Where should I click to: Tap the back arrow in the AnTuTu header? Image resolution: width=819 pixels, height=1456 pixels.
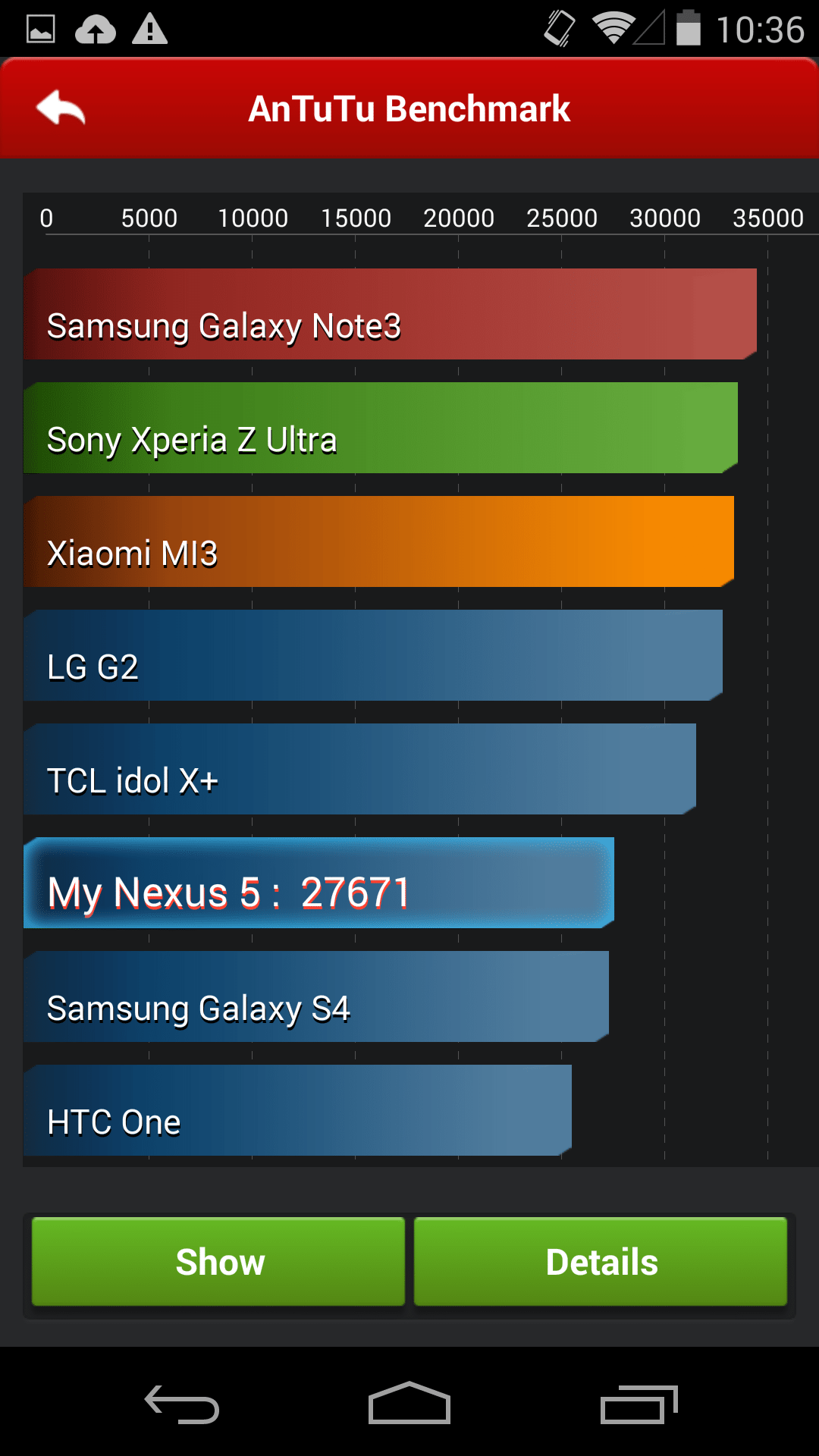[x=61, y=108]
